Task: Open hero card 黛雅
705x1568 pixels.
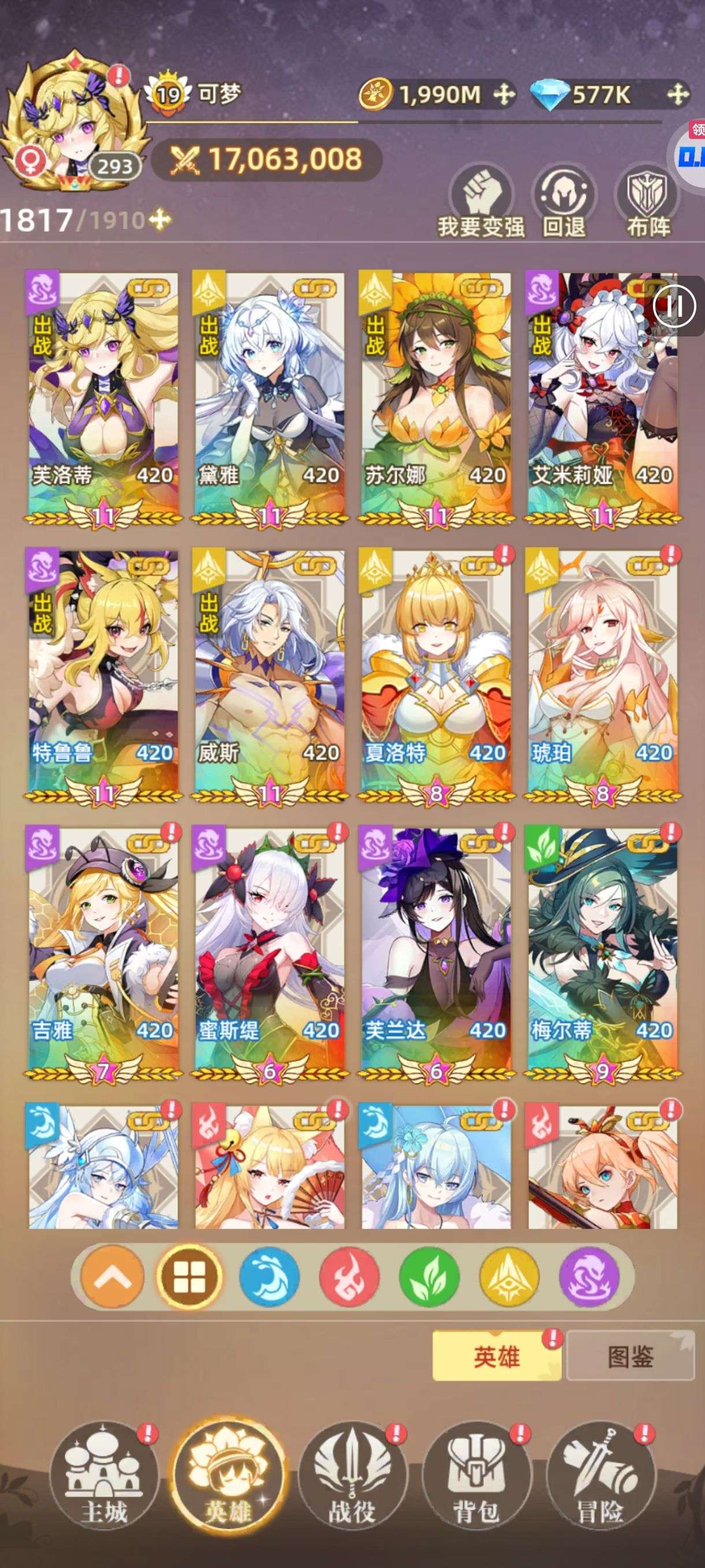Action: pyautogui.click(x=269, y=395)
